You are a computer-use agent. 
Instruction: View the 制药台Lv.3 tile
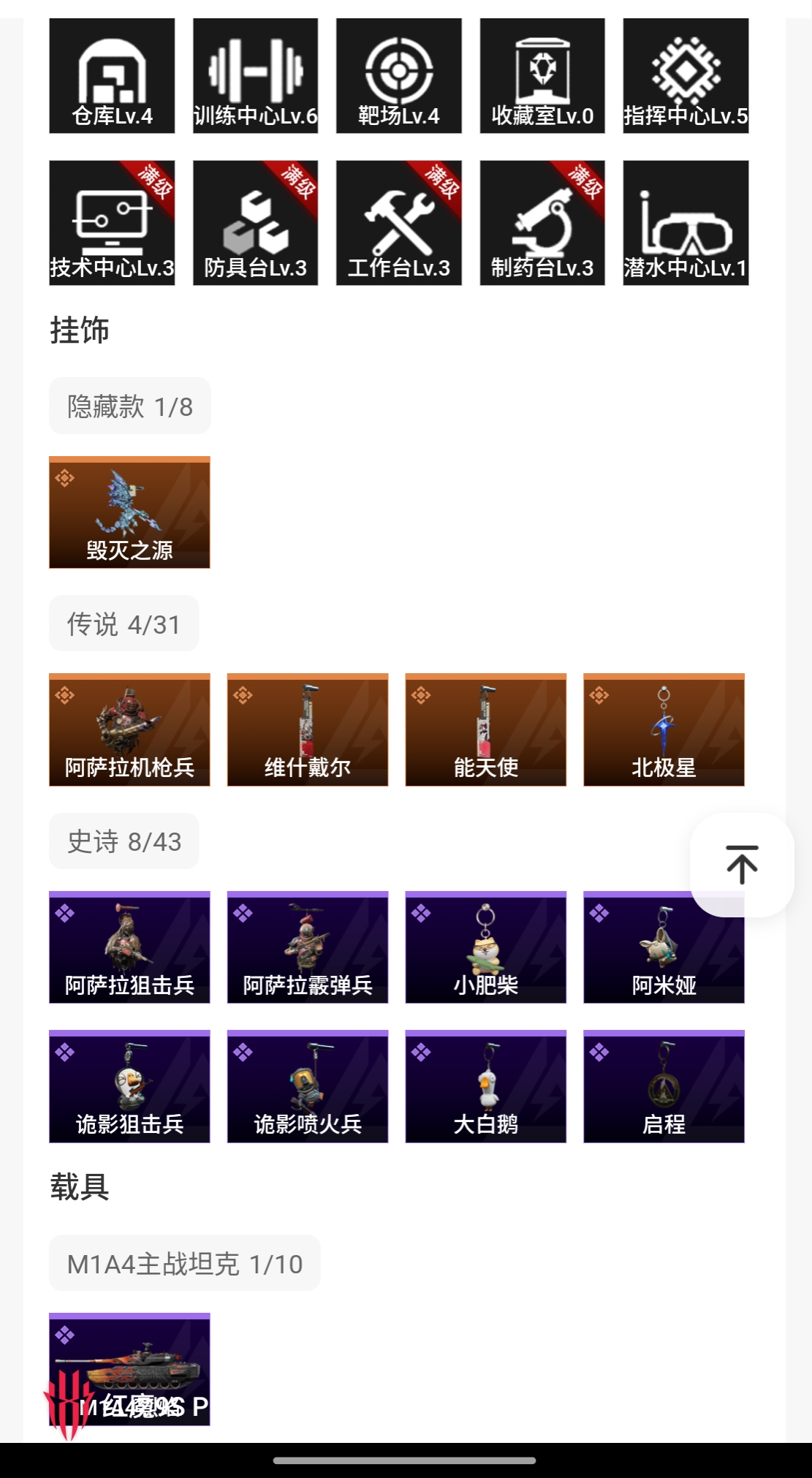pyautogui.click(x=542, y=222)
